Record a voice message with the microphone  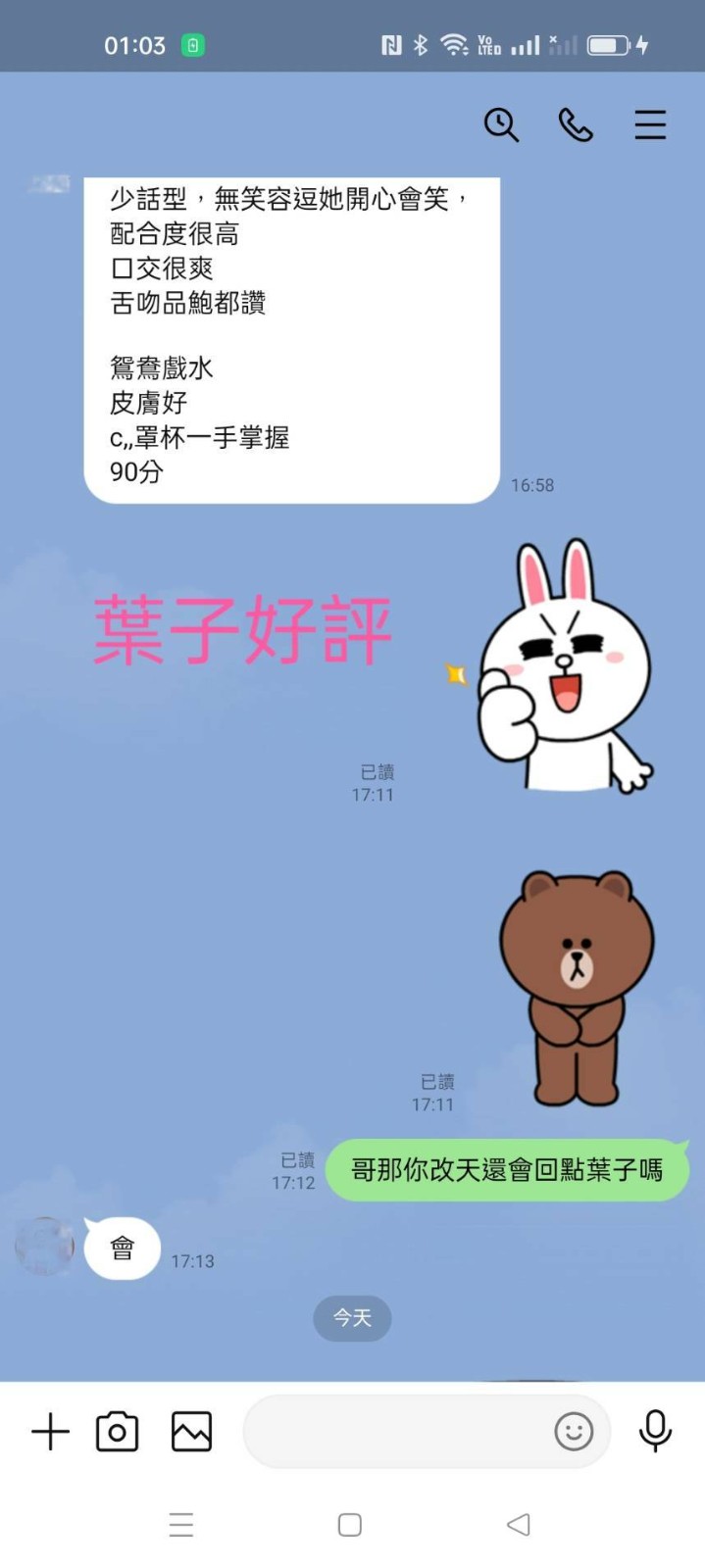click(655, 1432)
